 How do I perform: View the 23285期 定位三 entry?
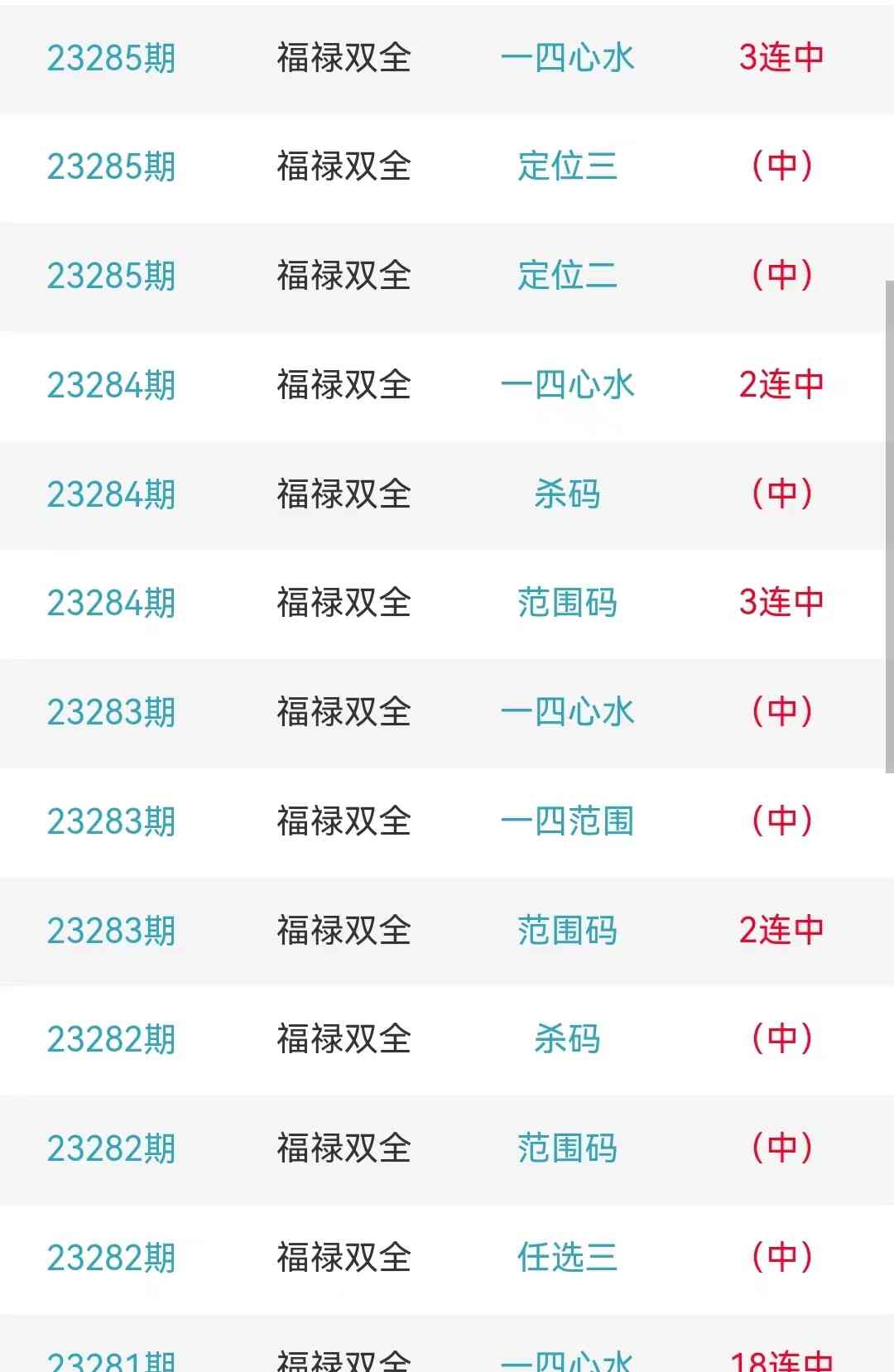point(567,166)
